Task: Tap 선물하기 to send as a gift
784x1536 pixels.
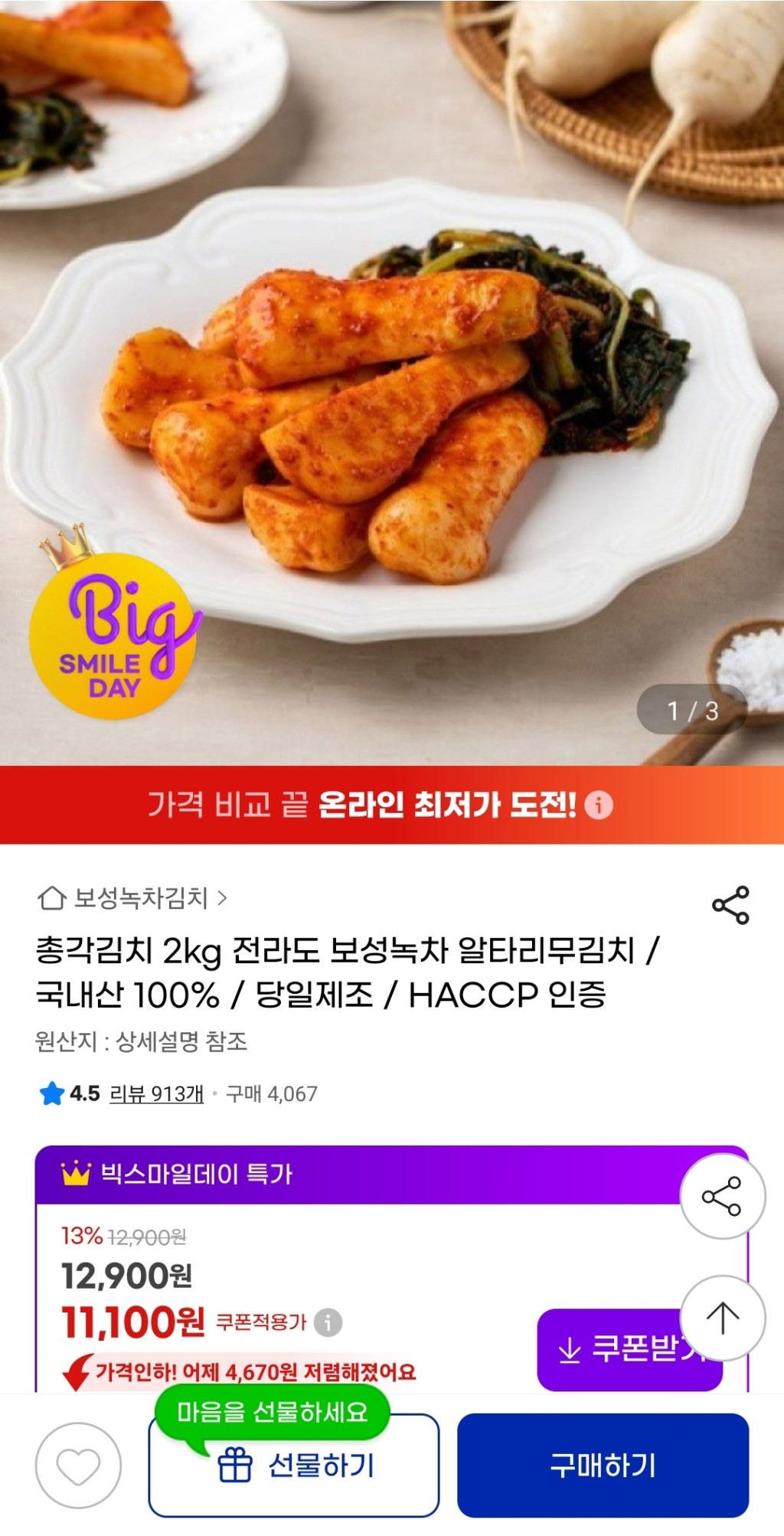Action: pyautogui.click(x=294, y=1466)
